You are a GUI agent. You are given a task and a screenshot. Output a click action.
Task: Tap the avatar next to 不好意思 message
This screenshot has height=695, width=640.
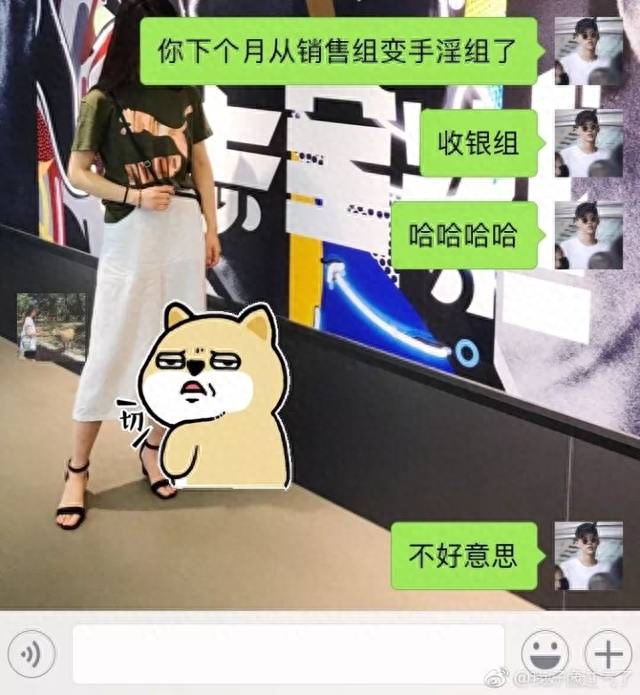click(588, 555)
